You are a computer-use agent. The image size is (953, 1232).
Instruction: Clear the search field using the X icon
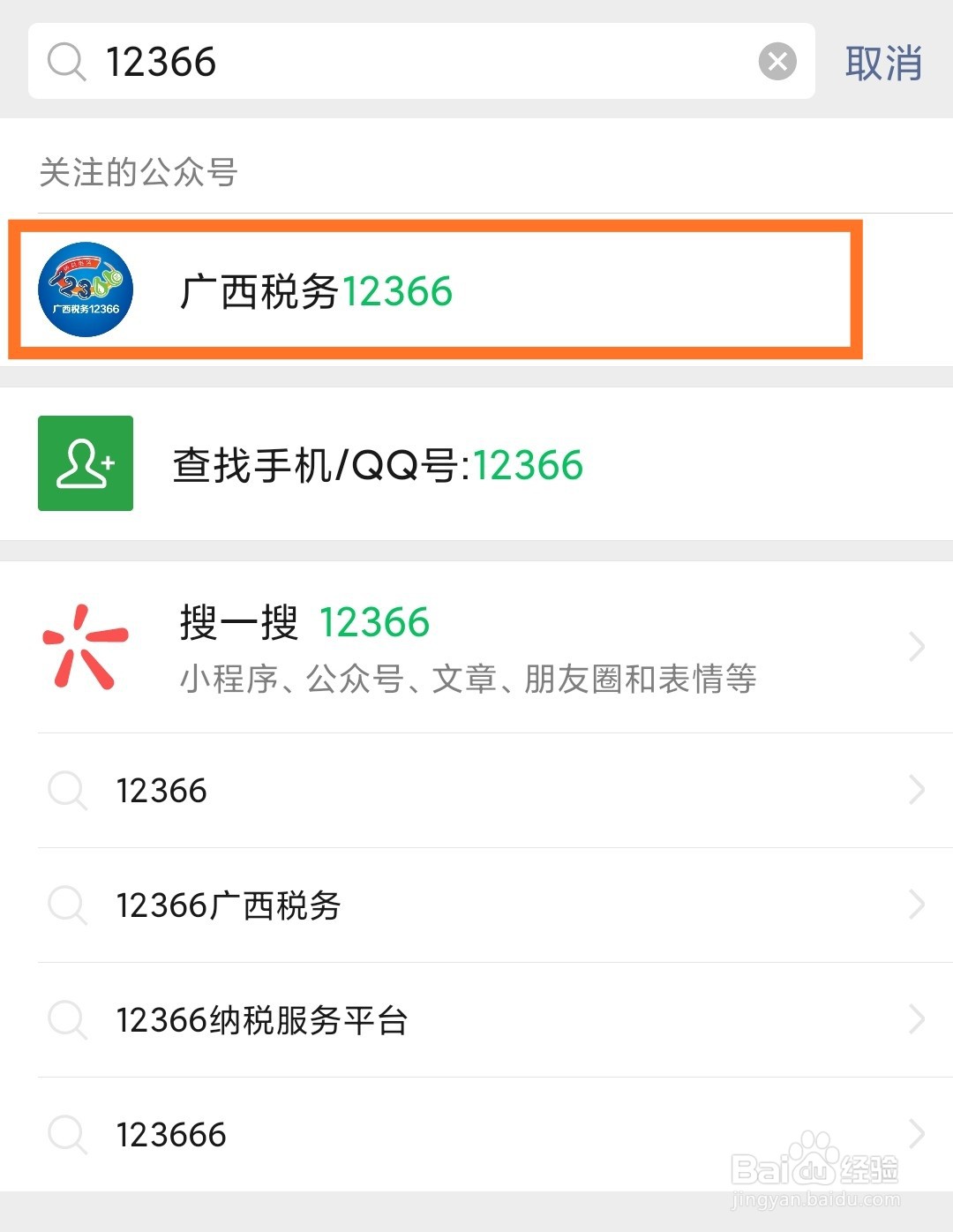[x=776, y=60]
